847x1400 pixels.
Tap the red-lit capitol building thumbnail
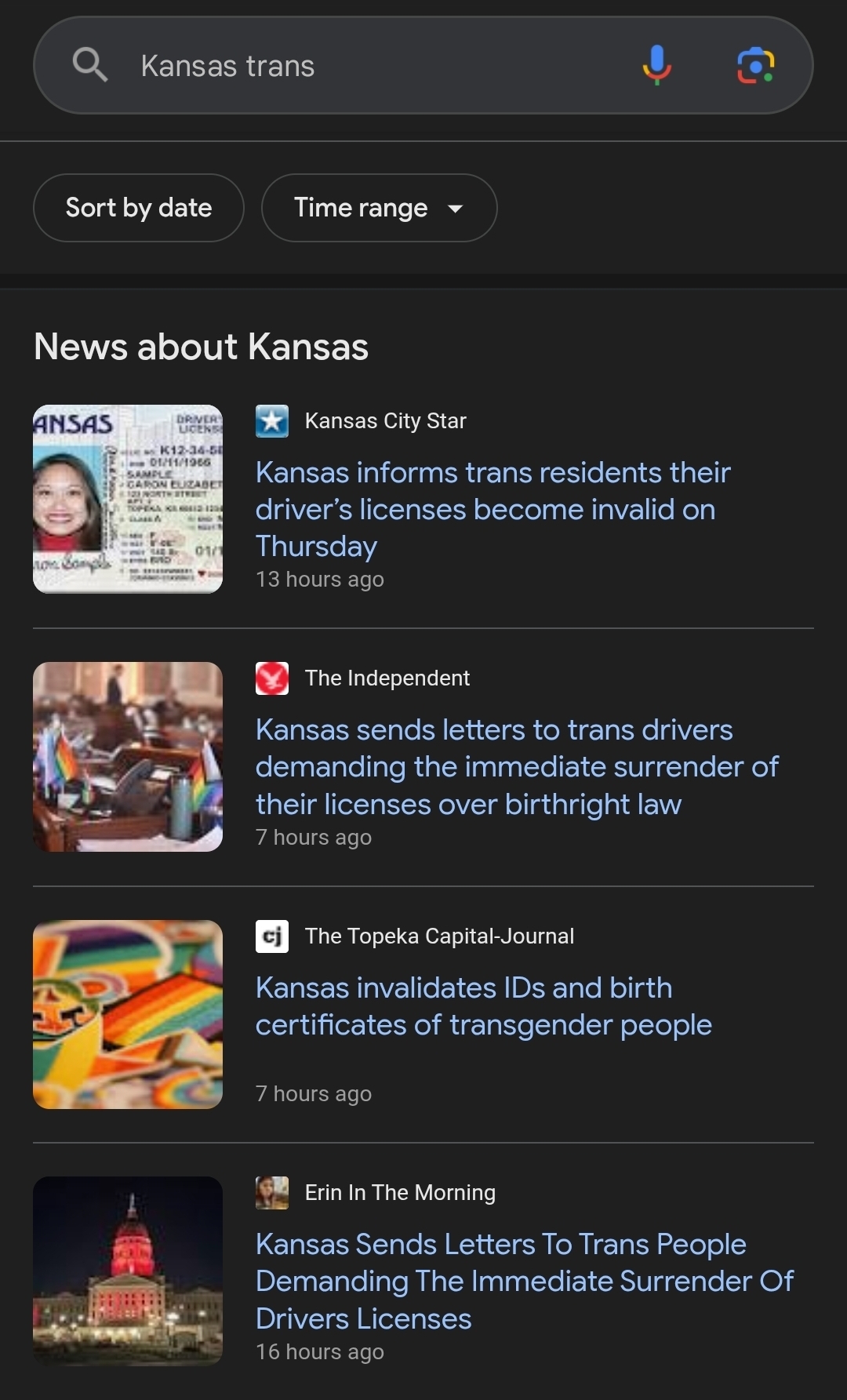pos(128,1271)
